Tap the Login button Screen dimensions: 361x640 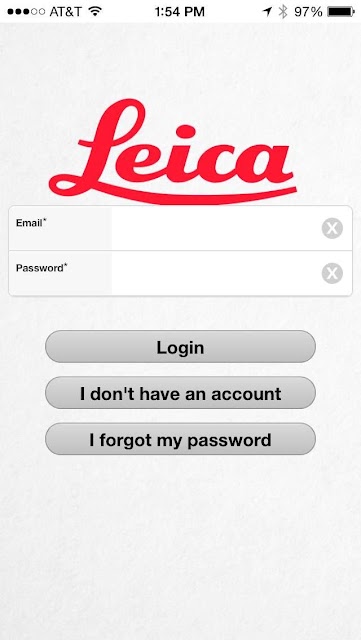[x=180, y=347]
